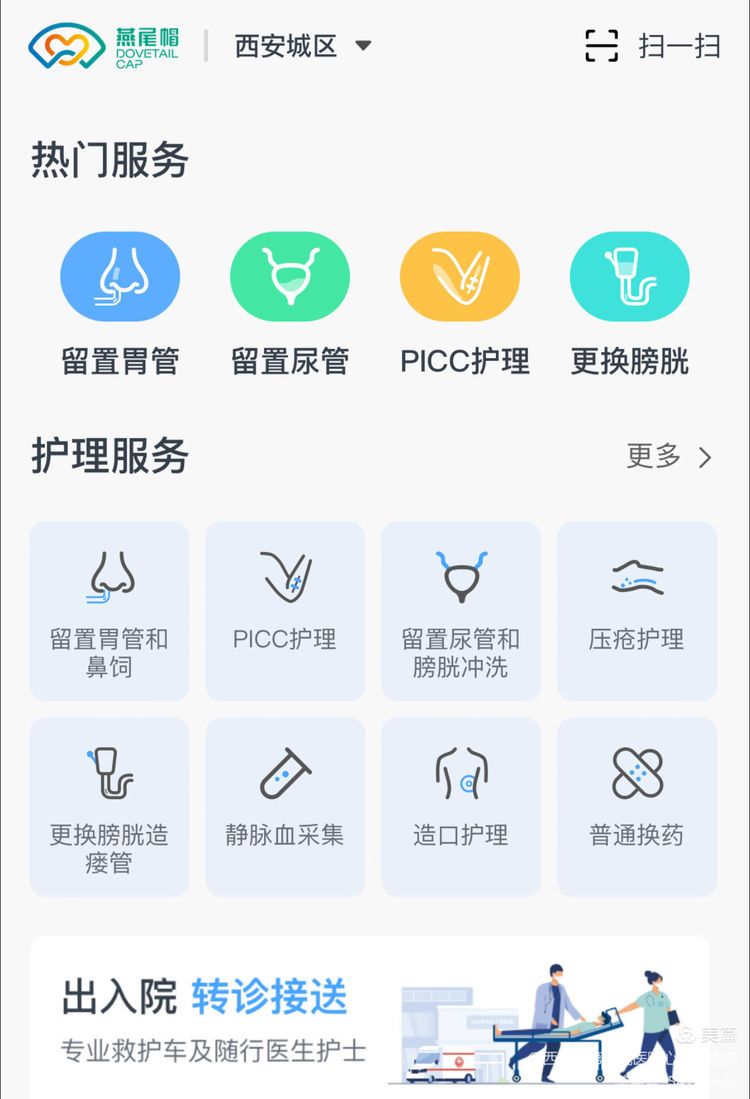Open the 扫一扫 scan QR code icon
Viewport: 750px width, 1099px height.
(602, 46)
